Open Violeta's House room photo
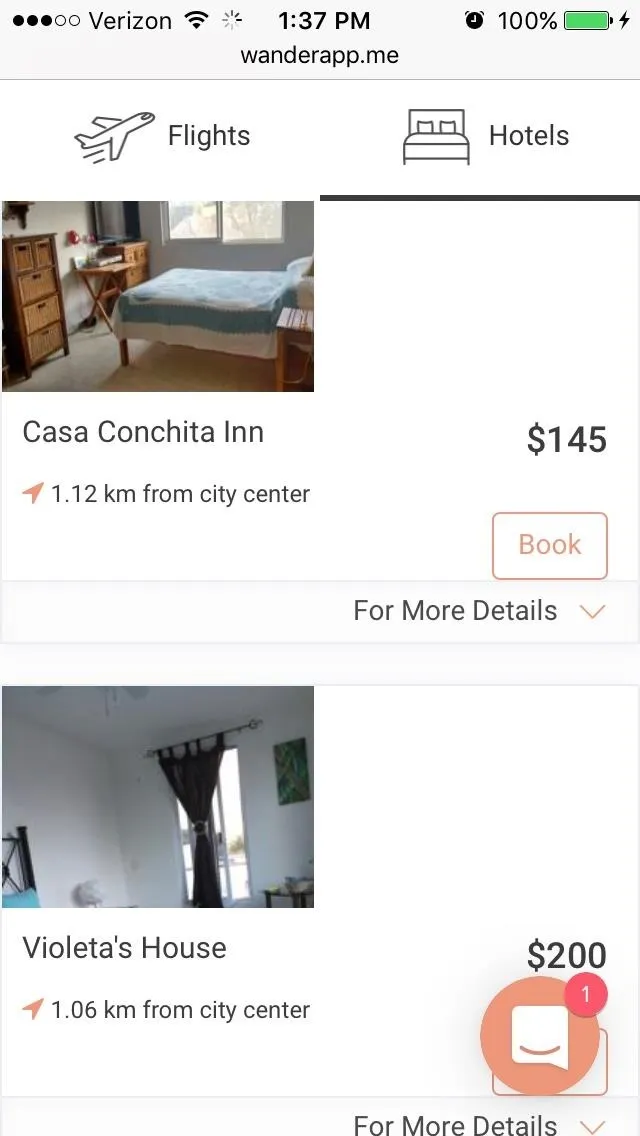This screenshot has width=640, height=1136. pyautogui.click(x=158, y=796)
